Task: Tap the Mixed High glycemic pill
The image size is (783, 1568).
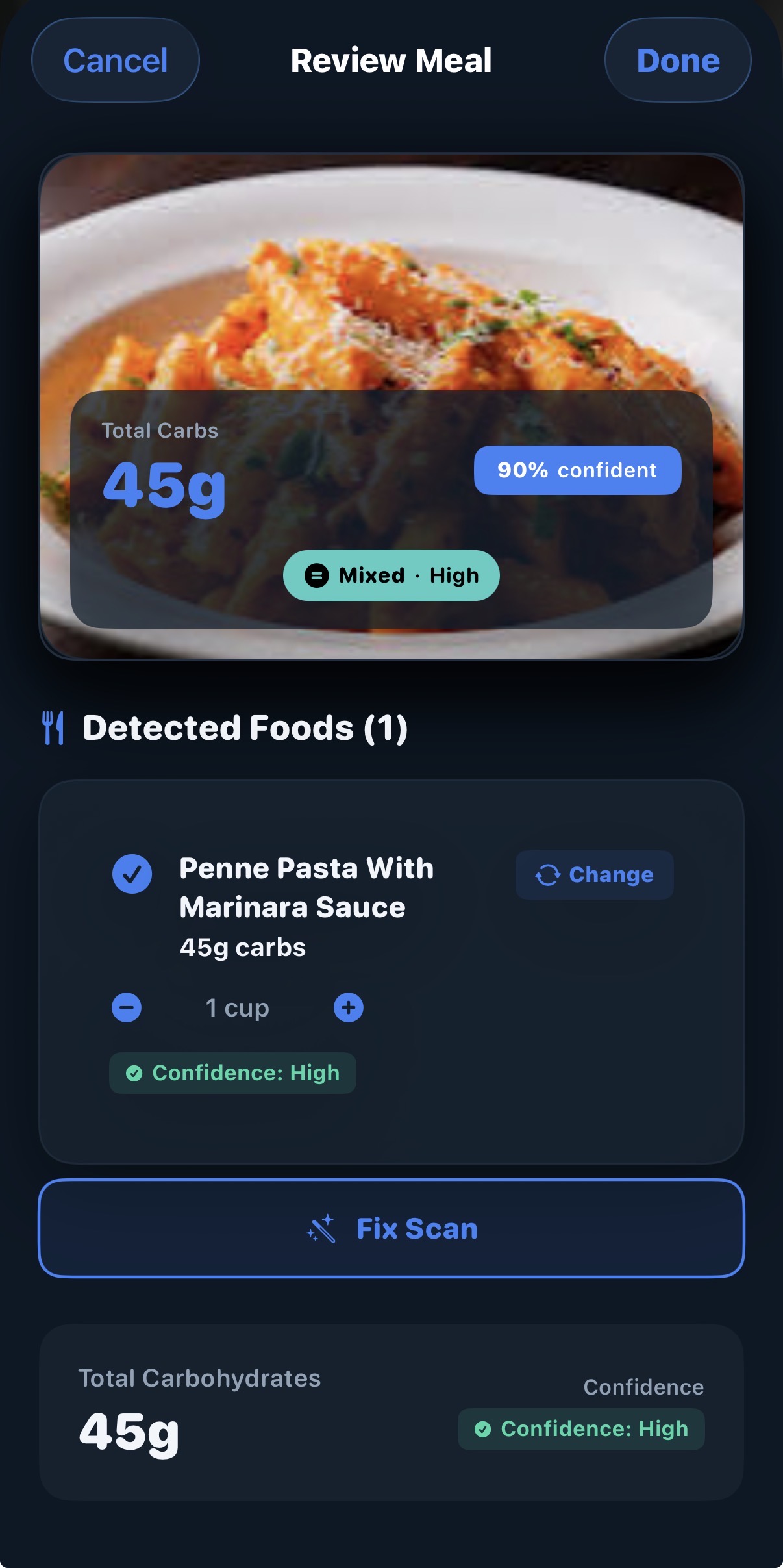Action: pyautogui.click(x=391, y=575)
